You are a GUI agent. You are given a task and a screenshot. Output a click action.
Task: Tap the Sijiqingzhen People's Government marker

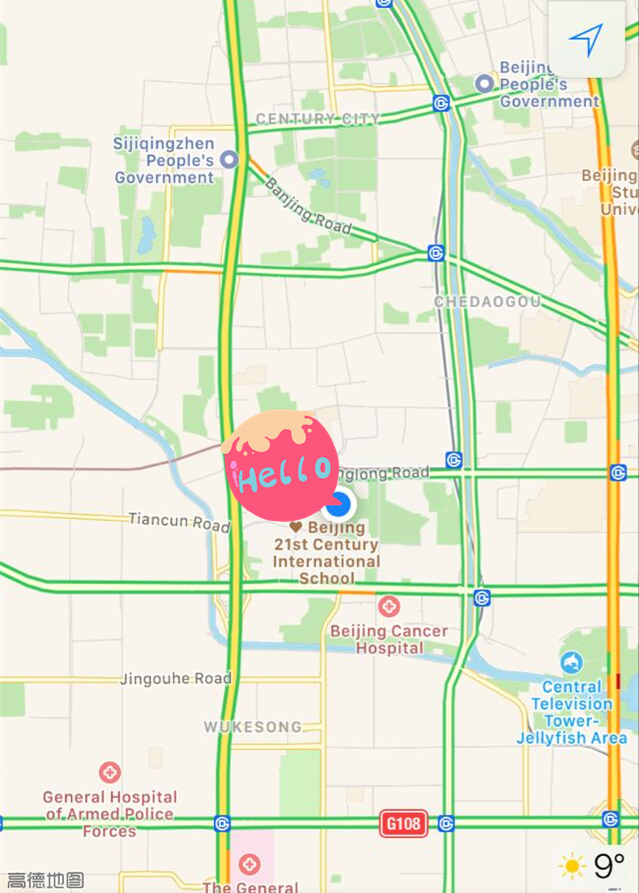click(x=229, y=159)
